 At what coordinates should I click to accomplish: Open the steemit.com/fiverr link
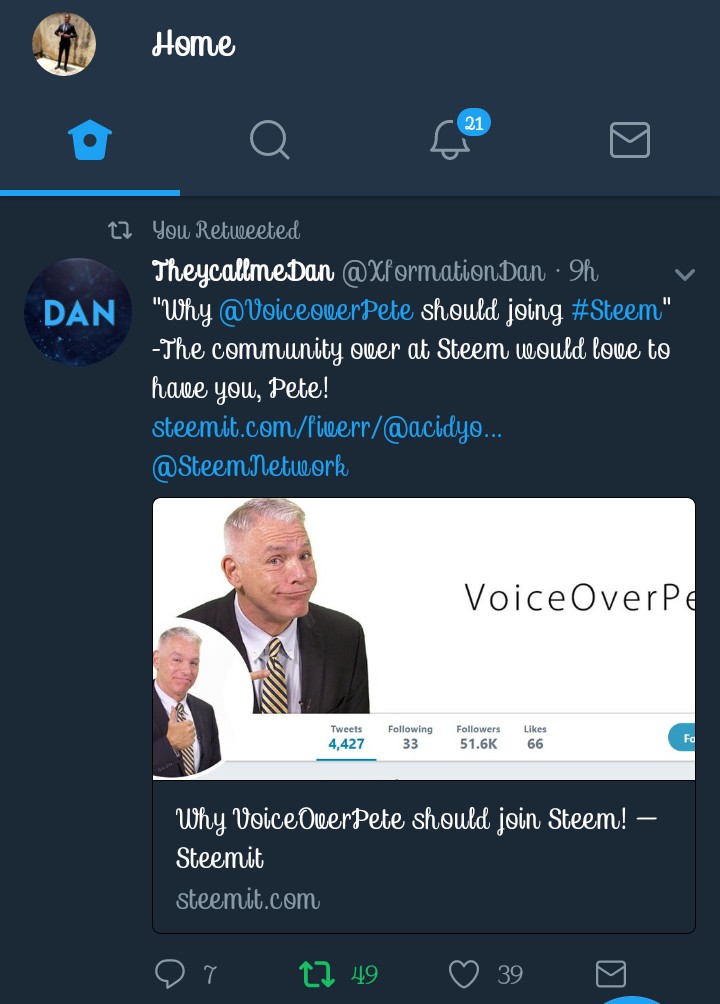[x=327, y=428]
